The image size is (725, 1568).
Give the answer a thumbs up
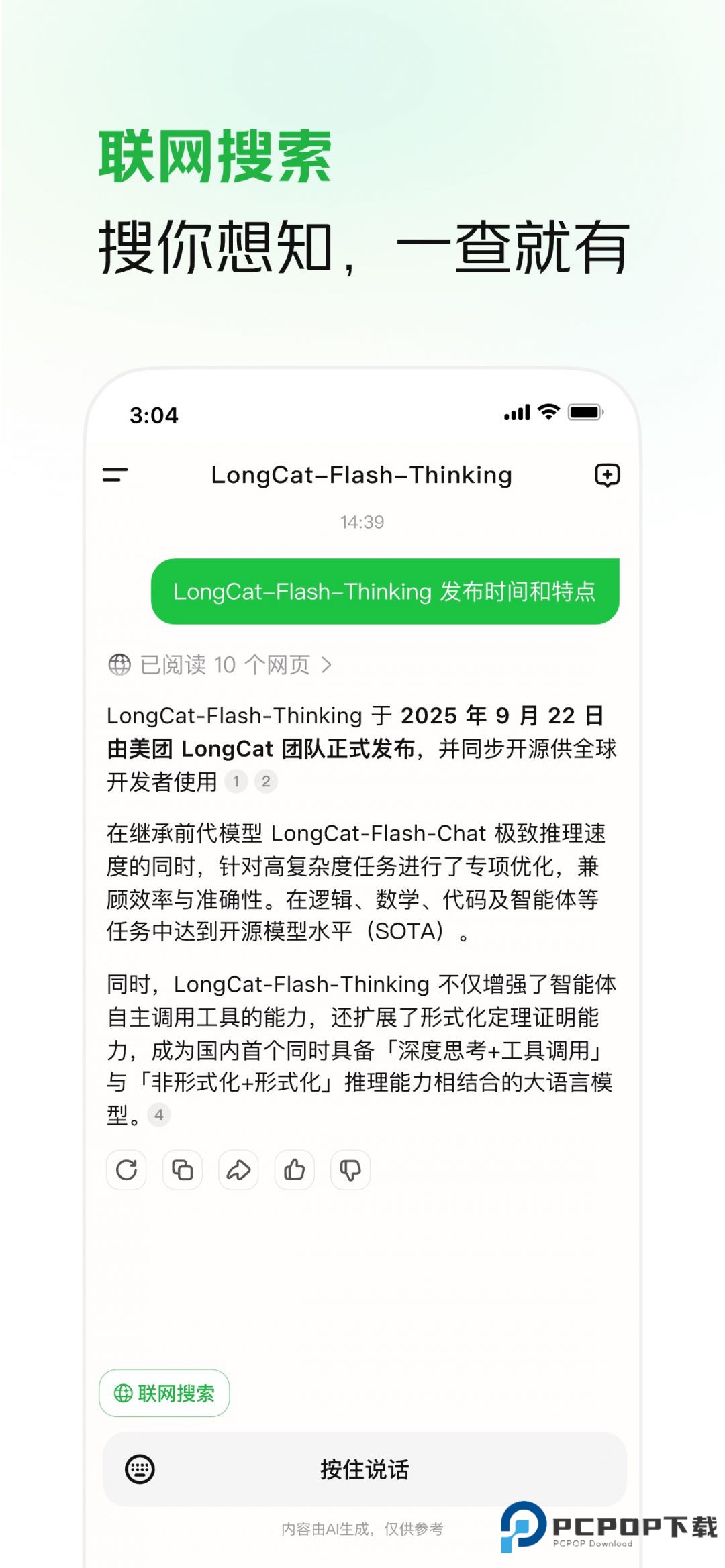[294, 1169]
